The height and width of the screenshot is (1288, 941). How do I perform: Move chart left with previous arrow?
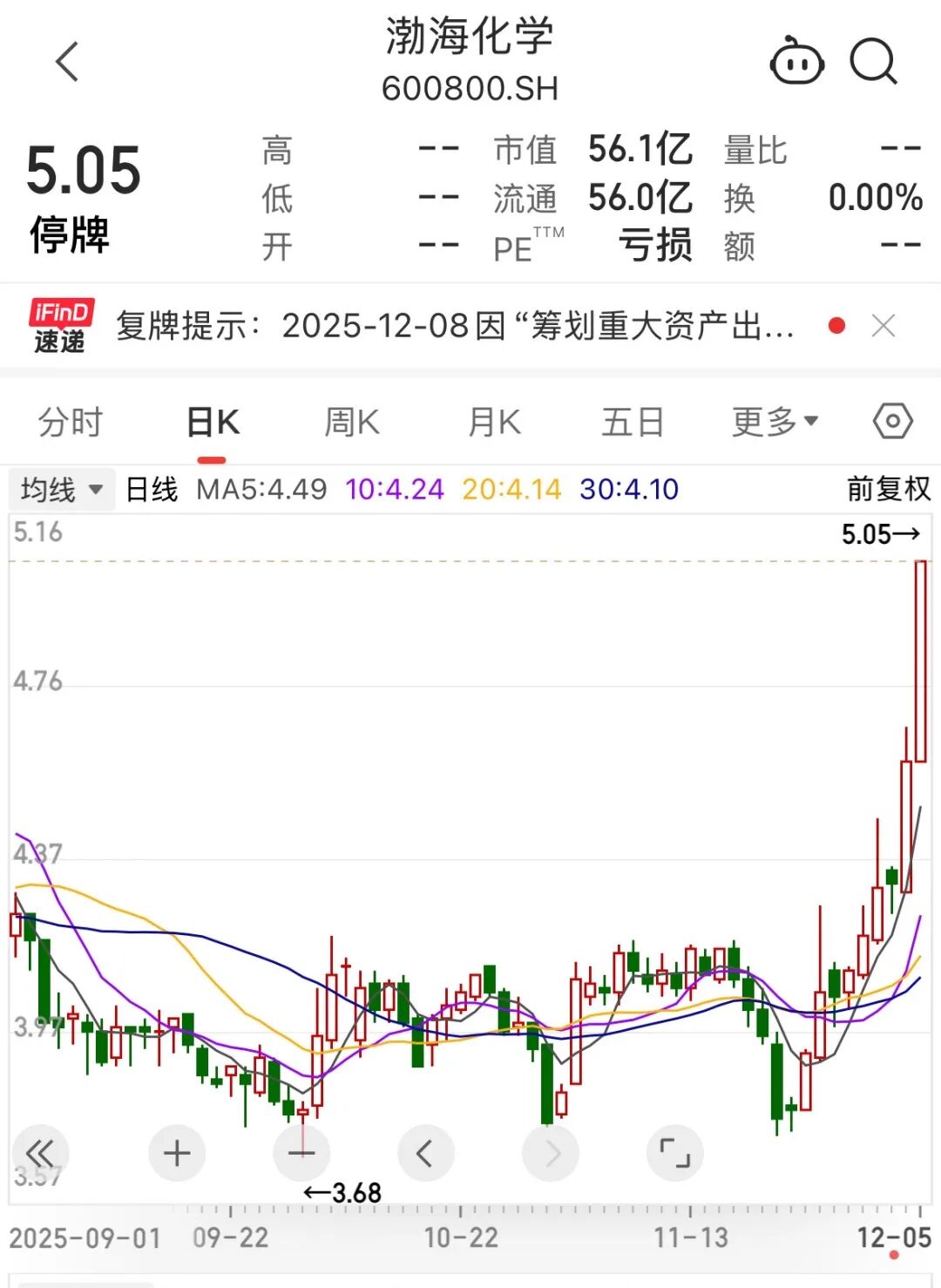(425, 1153)
